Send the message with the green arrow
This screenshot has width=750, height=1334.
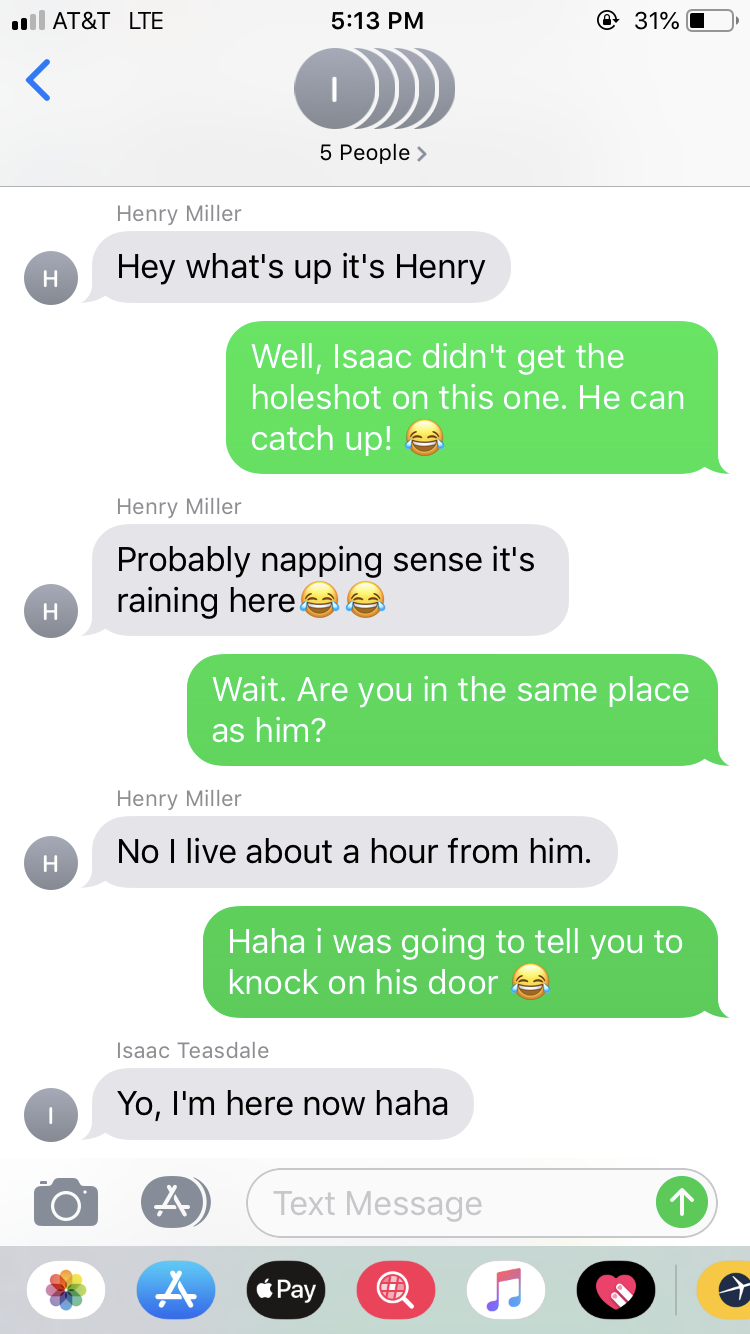(681, 1202)
